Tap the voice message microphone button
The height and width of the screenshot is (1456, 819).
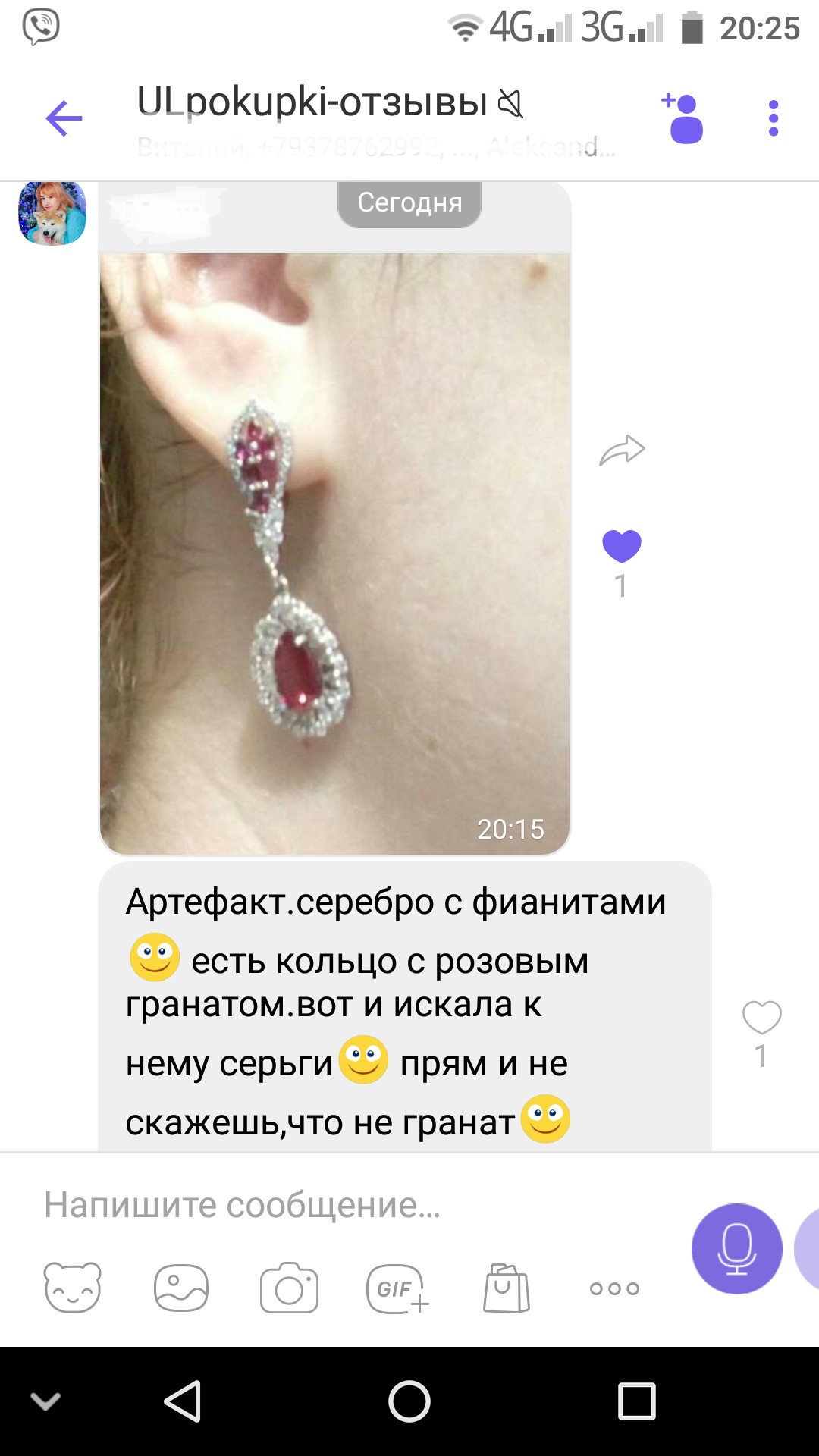pos(736,1248)
